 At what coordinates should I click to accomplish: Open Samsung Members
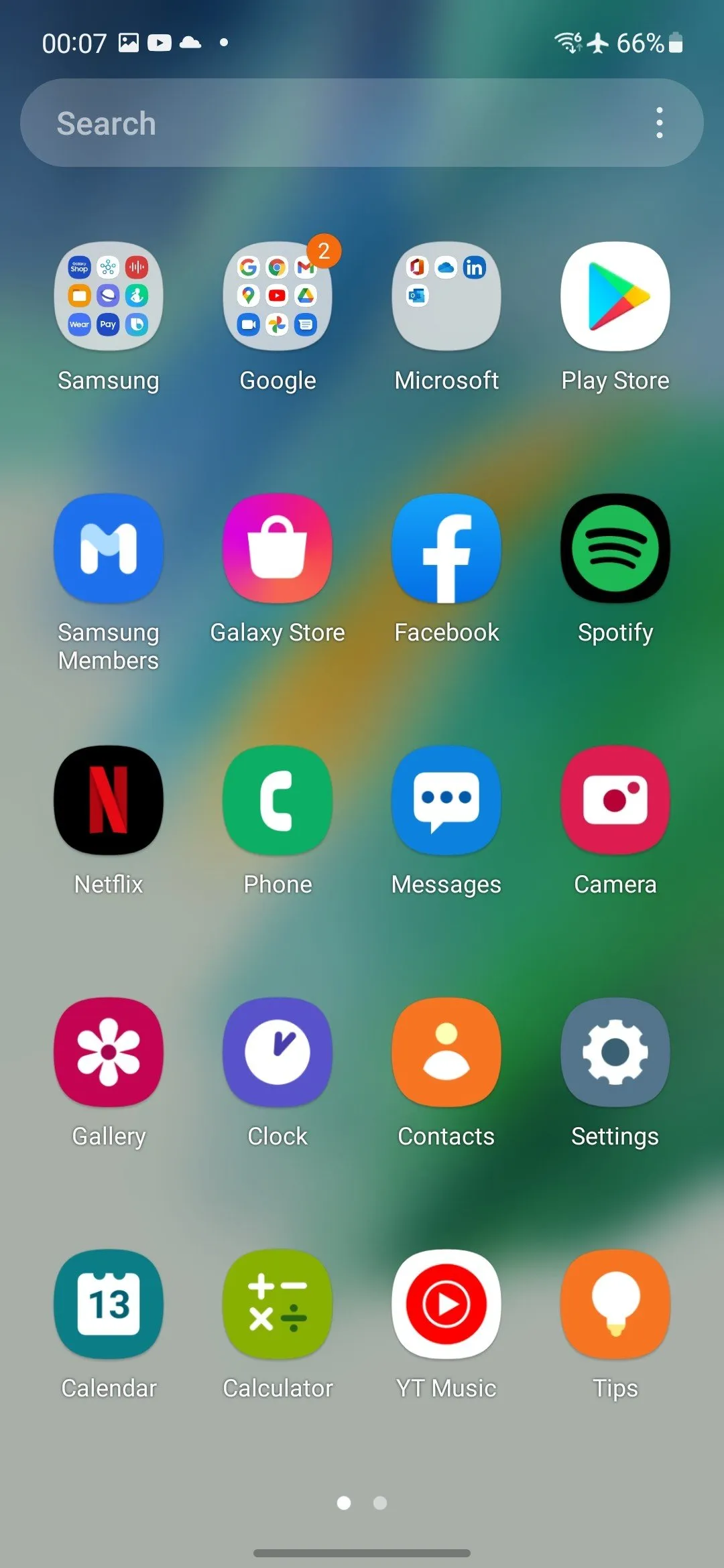pyautogui.click(x=109, y=548)
